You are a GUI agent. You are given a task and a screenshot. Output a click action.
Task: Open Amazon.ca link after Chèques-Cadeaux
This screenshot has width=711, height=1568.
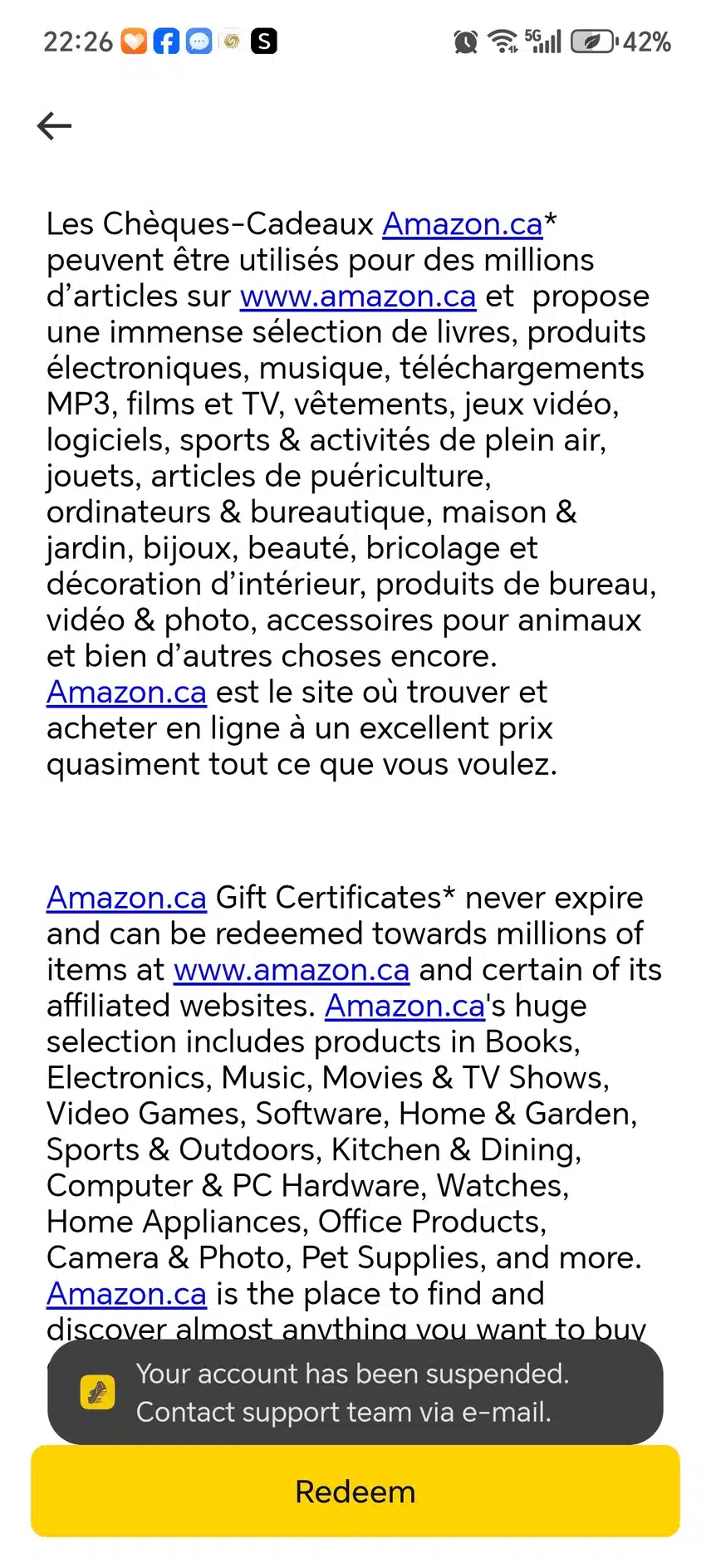pos(462,224)
